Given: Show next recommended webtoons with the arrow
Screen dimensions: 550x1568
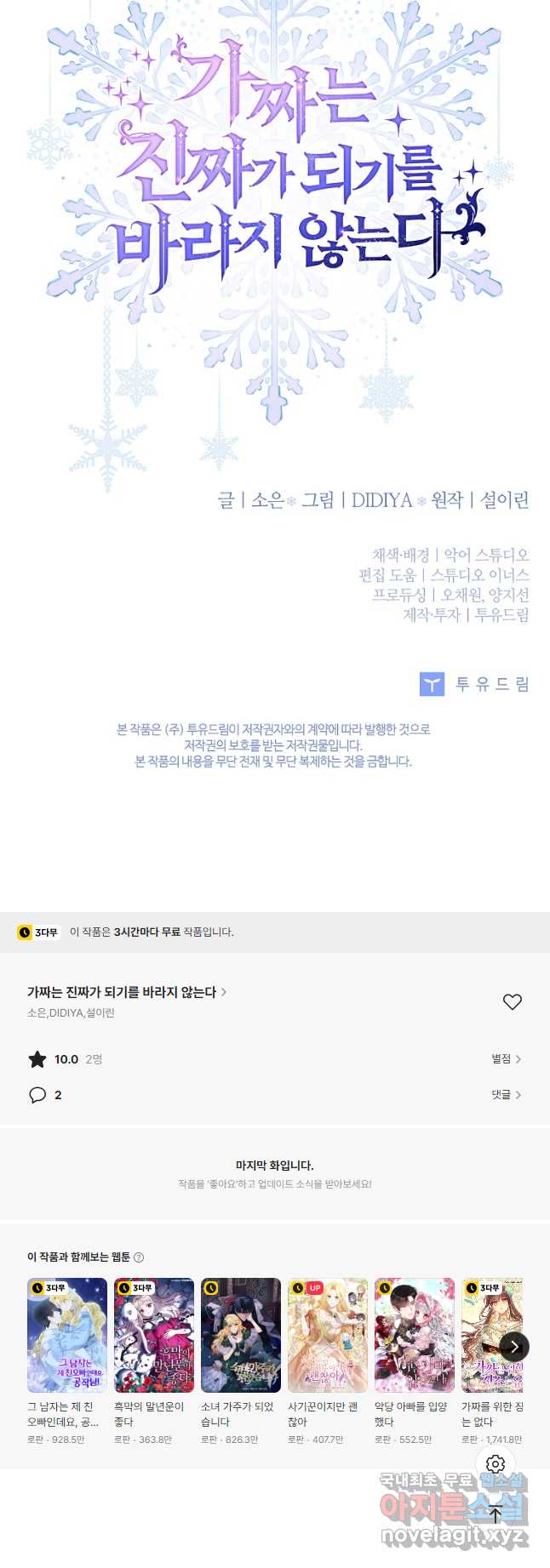Looking at the screenshot, I should tap(513, 1347).
